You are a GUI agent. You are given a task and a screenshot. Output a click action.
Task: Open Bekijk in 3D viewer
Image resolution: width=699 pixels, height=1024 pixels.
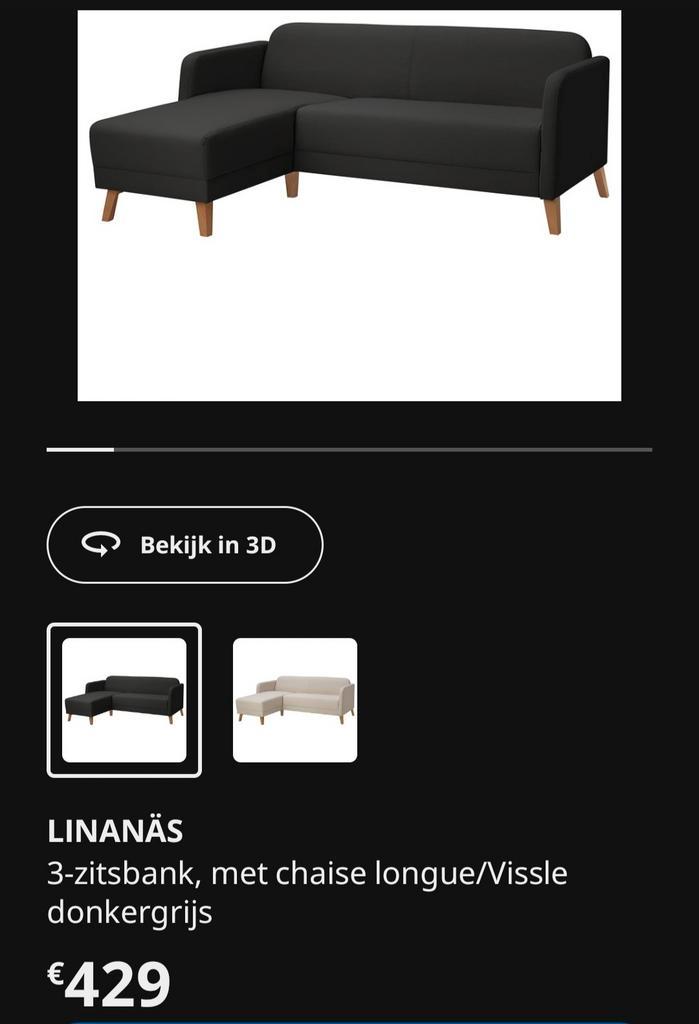(x=185, y=545)
